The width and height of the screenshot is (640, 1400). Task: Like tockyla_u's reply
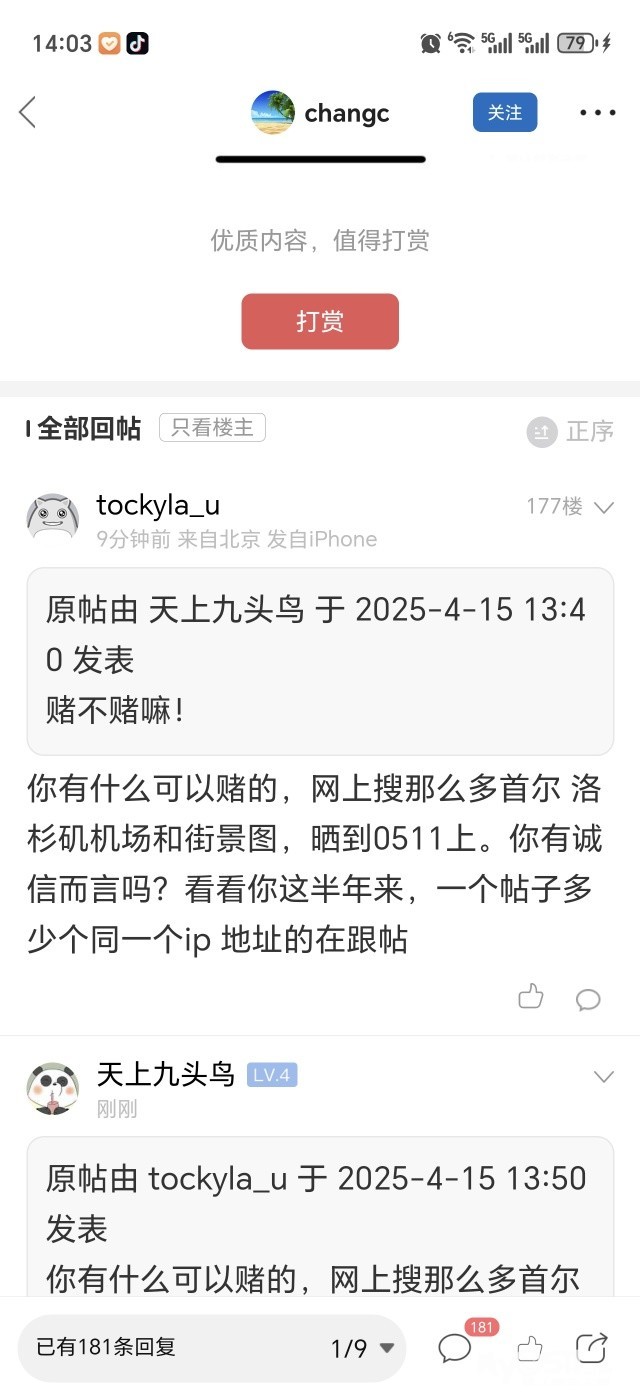[531, 996]
